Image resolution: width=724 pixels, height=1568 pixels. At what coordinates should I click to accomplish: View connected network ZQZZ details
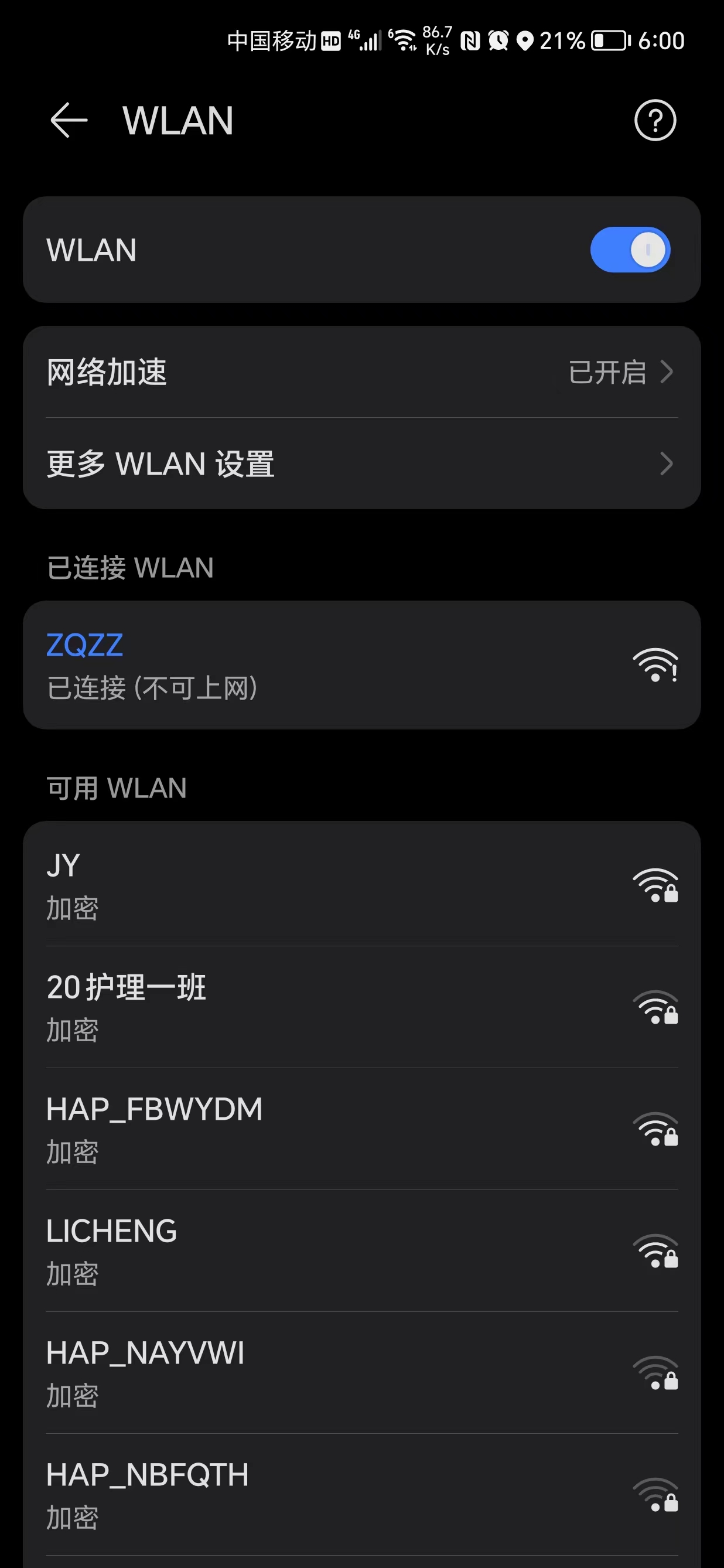click(361, 664)
